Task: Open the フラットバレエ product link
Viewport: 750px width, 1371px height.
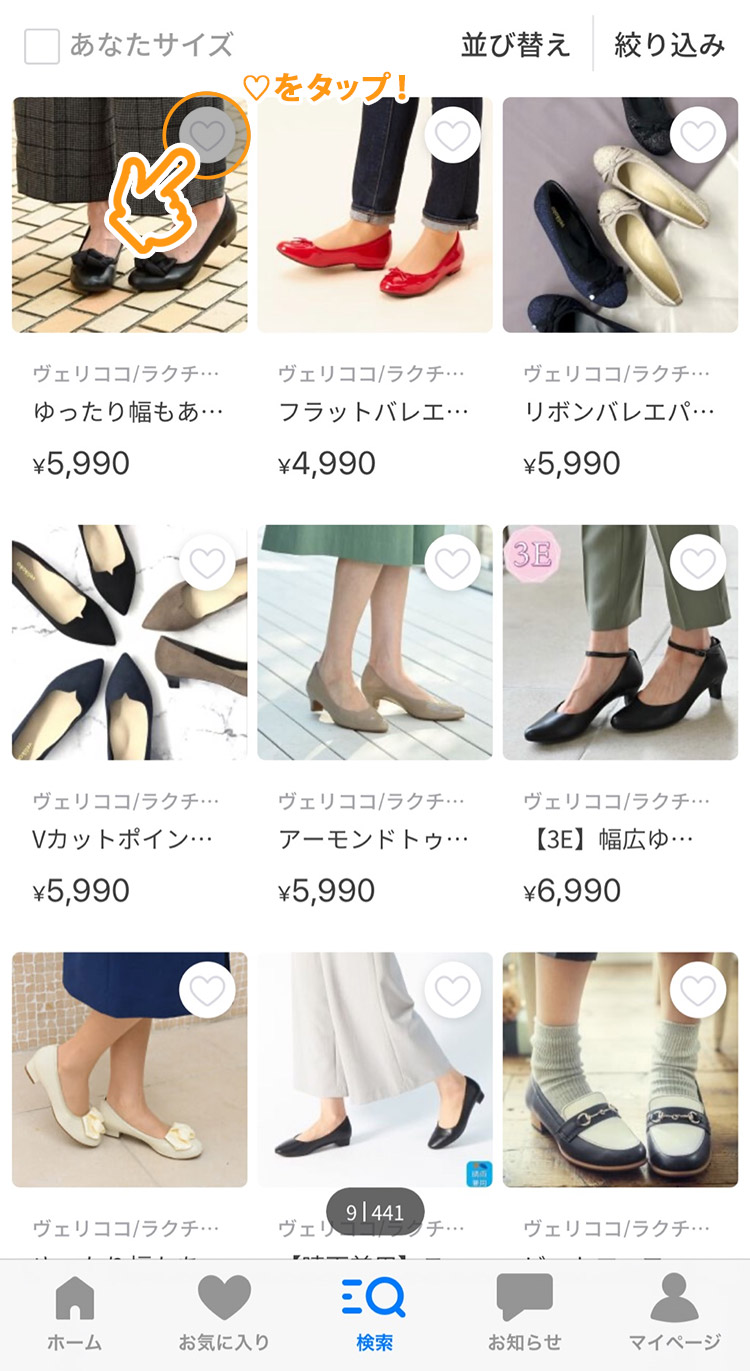Action: pos(374,410)
